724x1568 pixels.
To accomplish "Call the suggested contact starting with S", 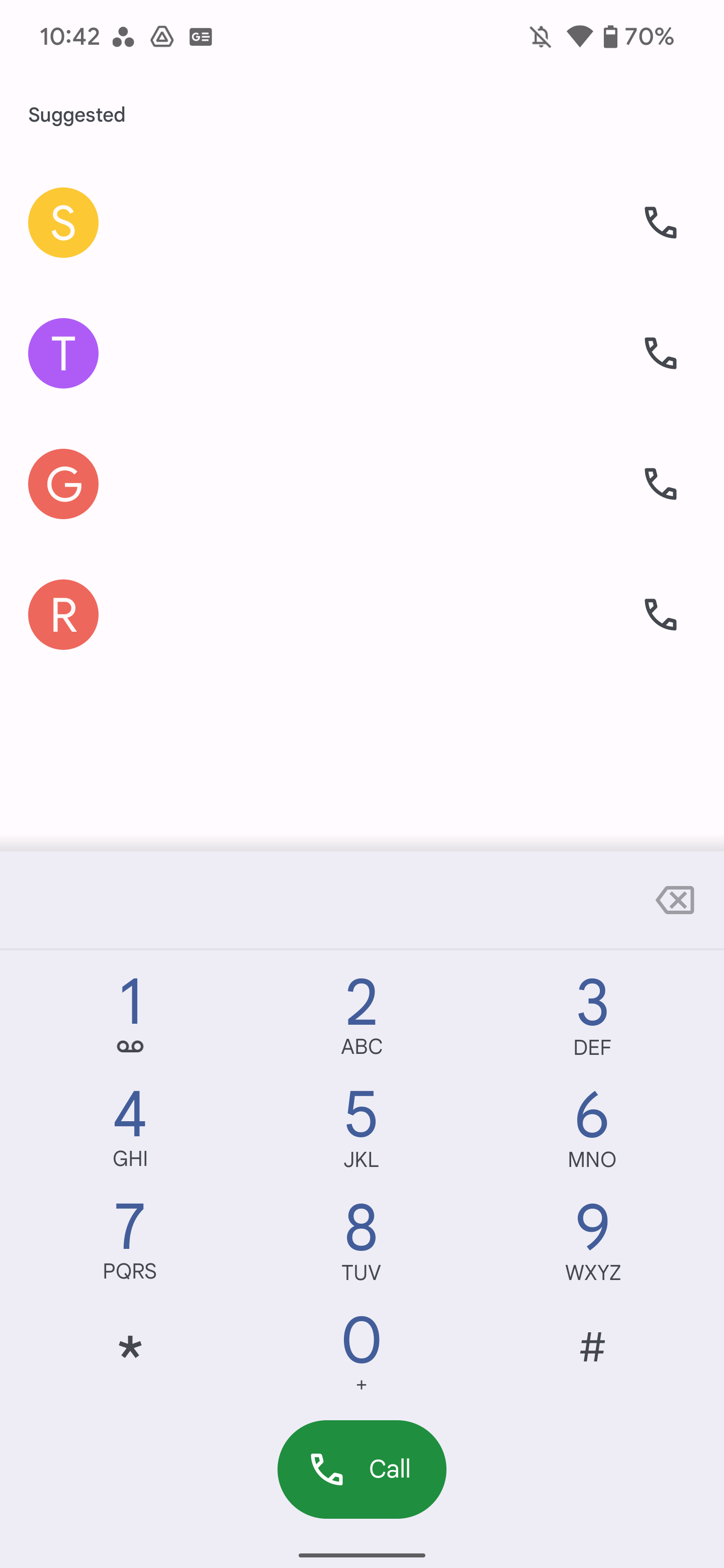I will coord(661,223).
